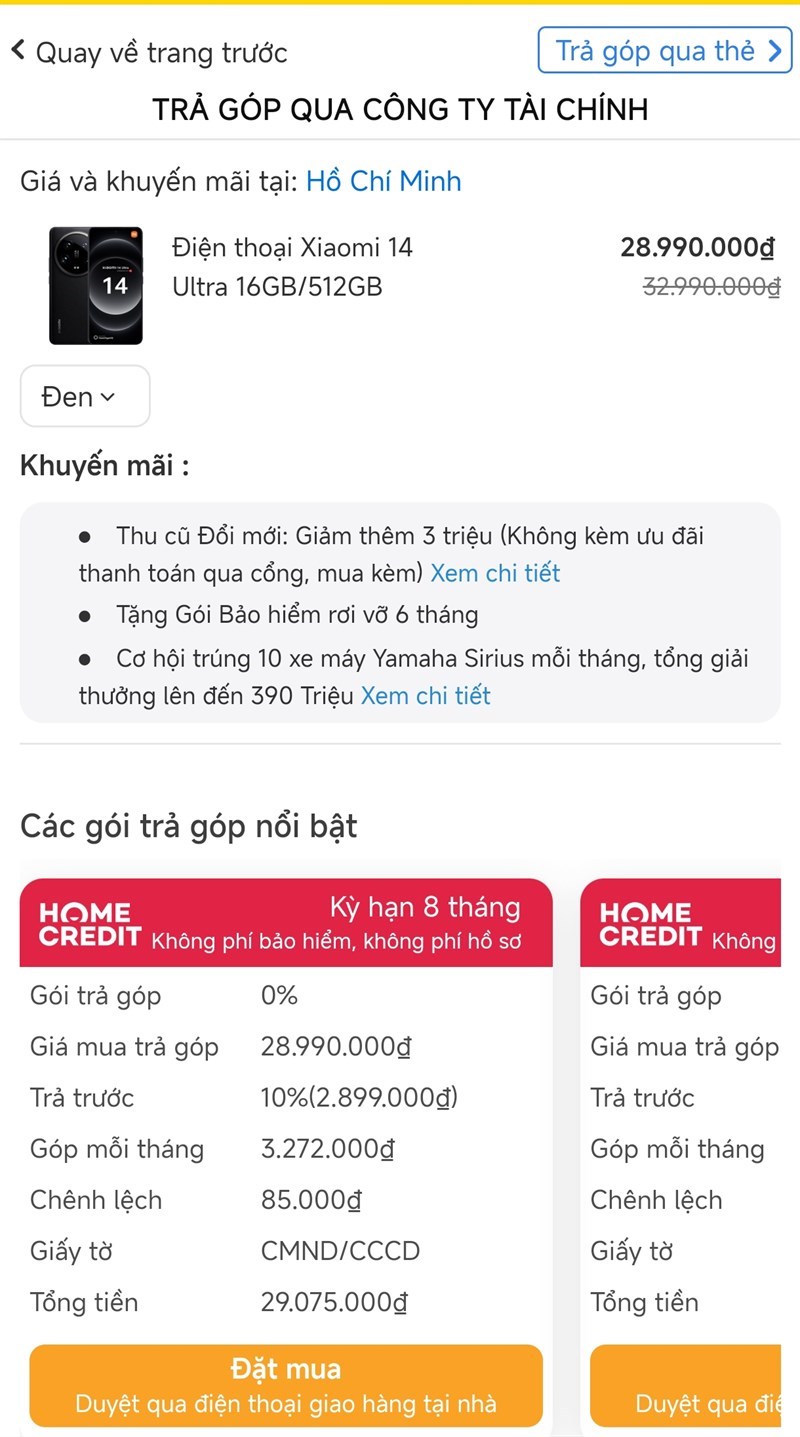Screen dimensions: 800x1437
Task: Click "Quay về trang trước" text
Action: [x=161, y=52]
